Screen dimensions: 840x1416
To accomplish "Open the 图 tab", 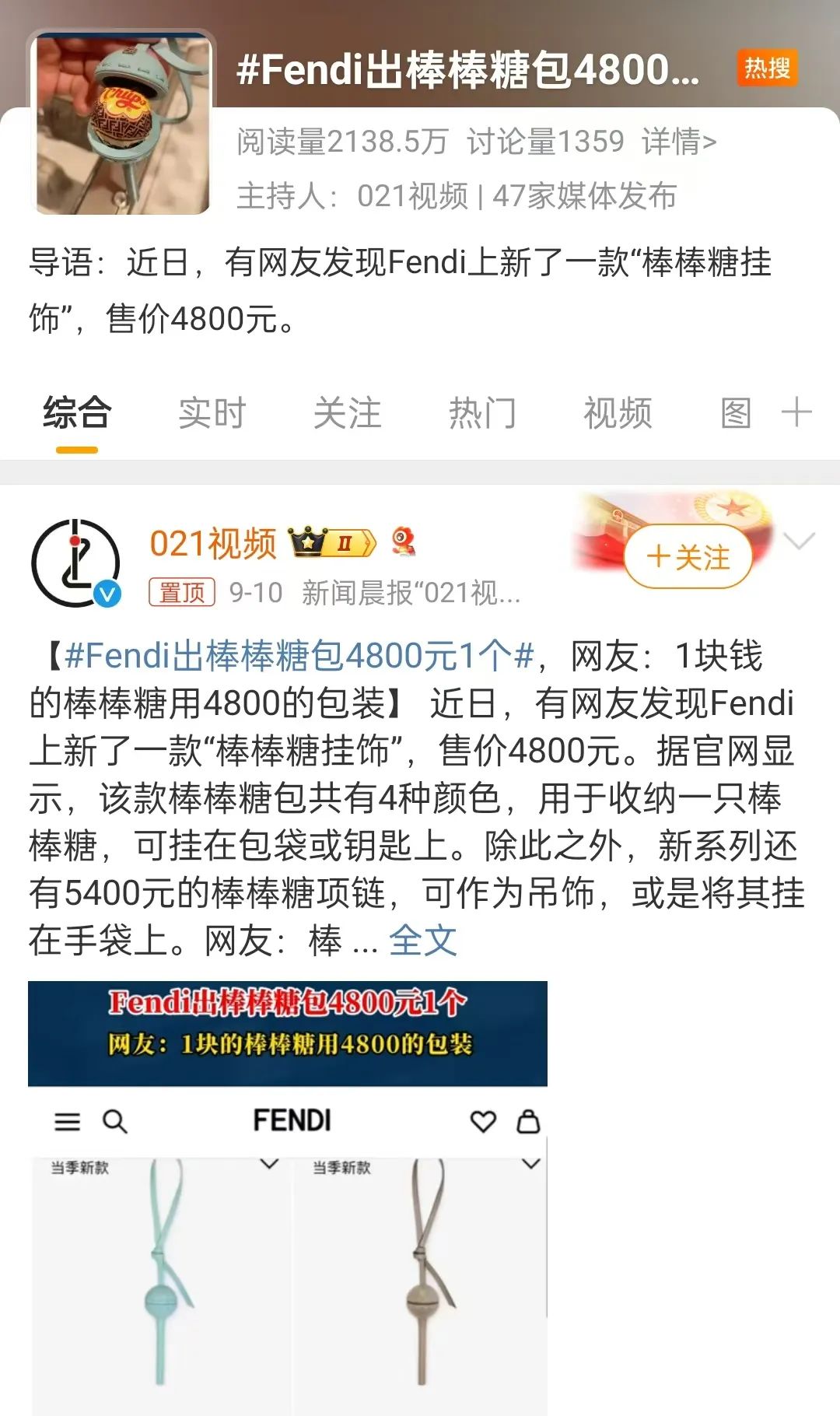I will pyautogui.click(x=736, y=412).
